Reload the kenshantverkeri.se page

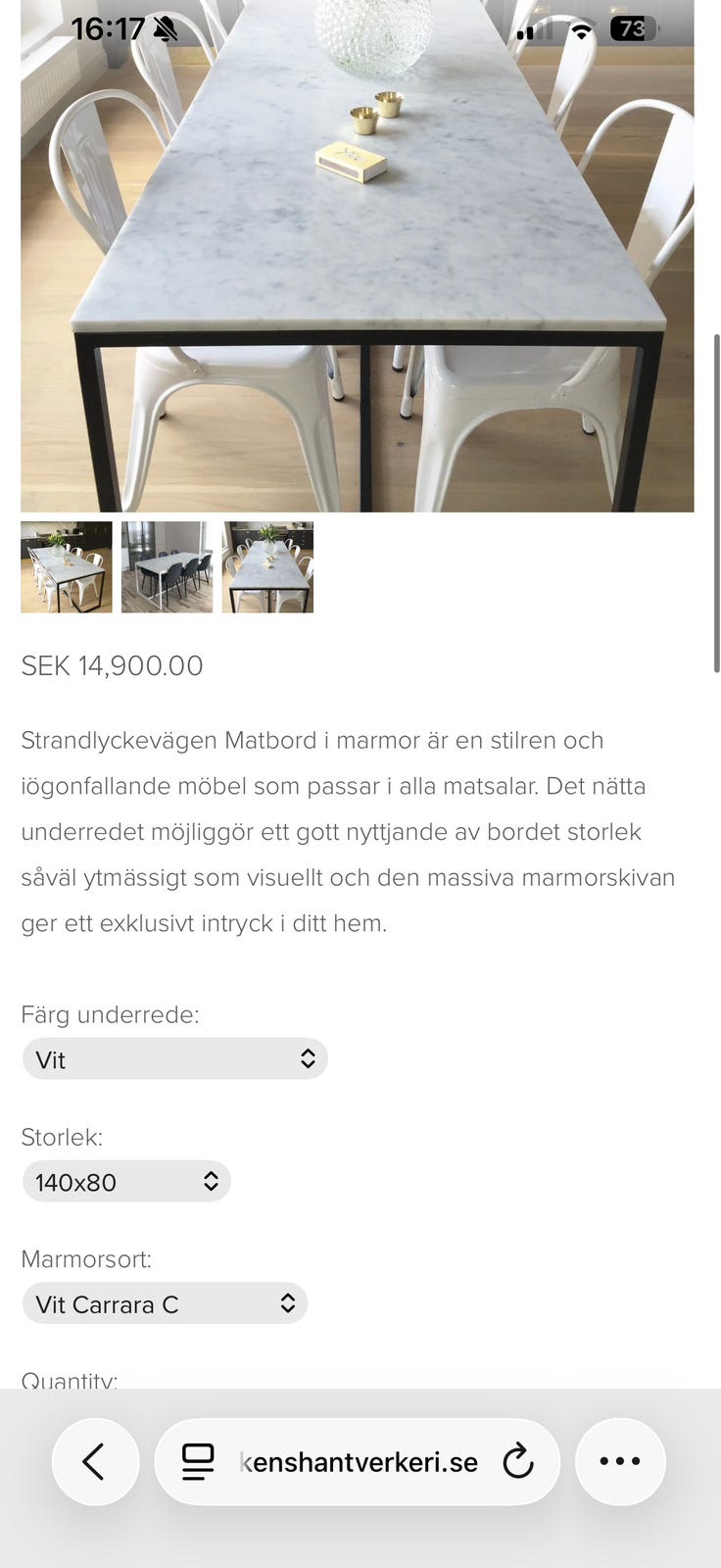coord(518,1461)
